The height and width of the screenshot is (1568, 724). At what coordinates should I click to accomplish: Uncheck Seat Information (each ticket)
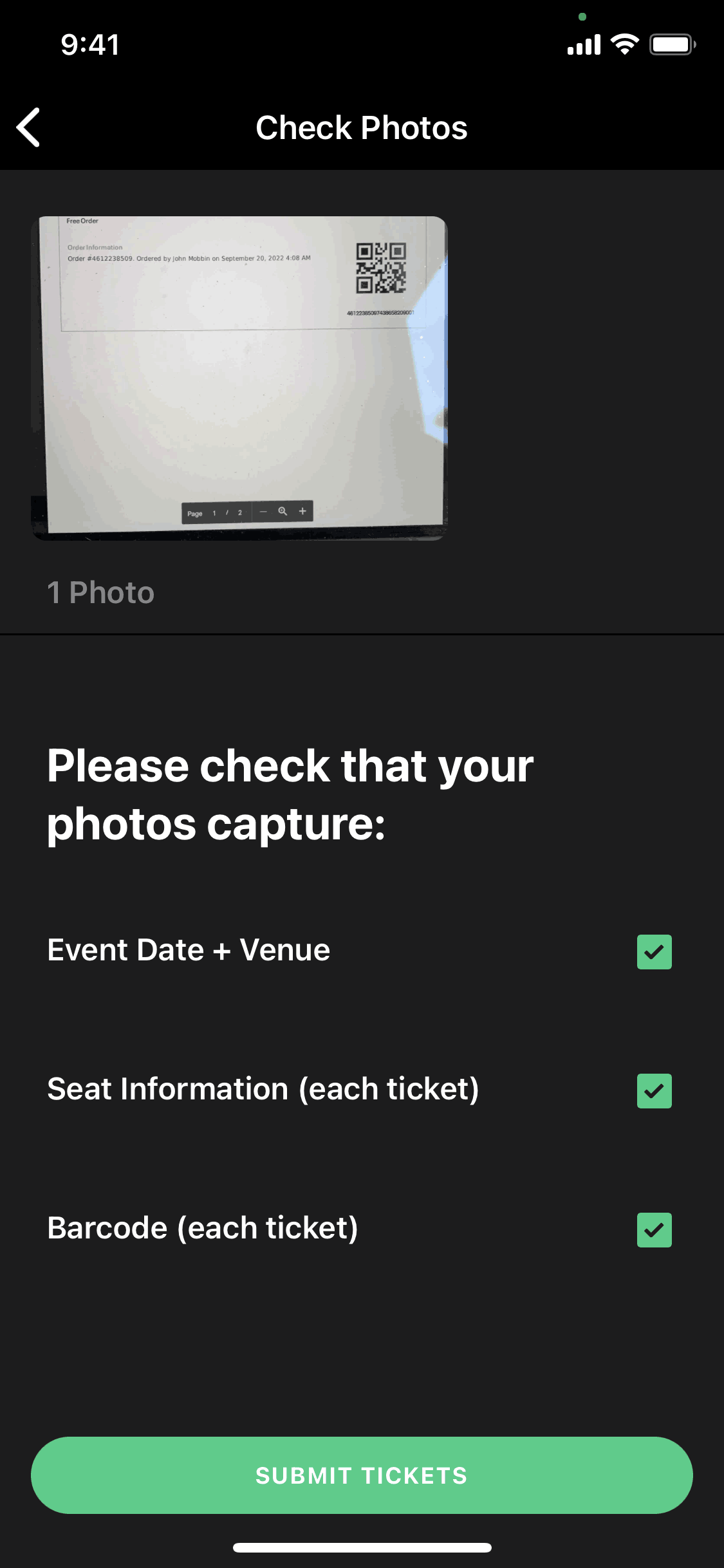pyautogui.click(x=654, y=1090)
